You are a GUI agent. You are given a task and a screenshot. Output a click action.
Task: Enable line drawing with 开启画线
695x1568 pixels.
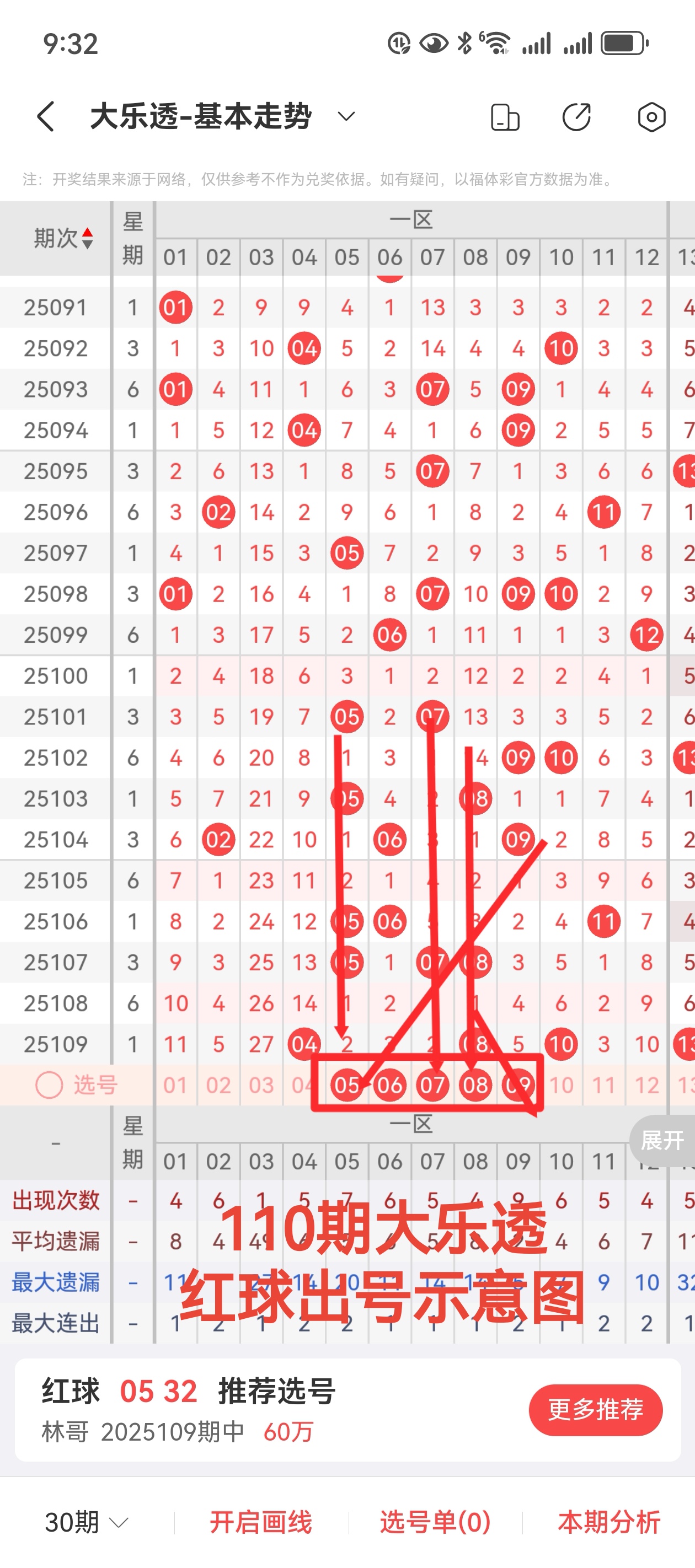[261, 1522]
